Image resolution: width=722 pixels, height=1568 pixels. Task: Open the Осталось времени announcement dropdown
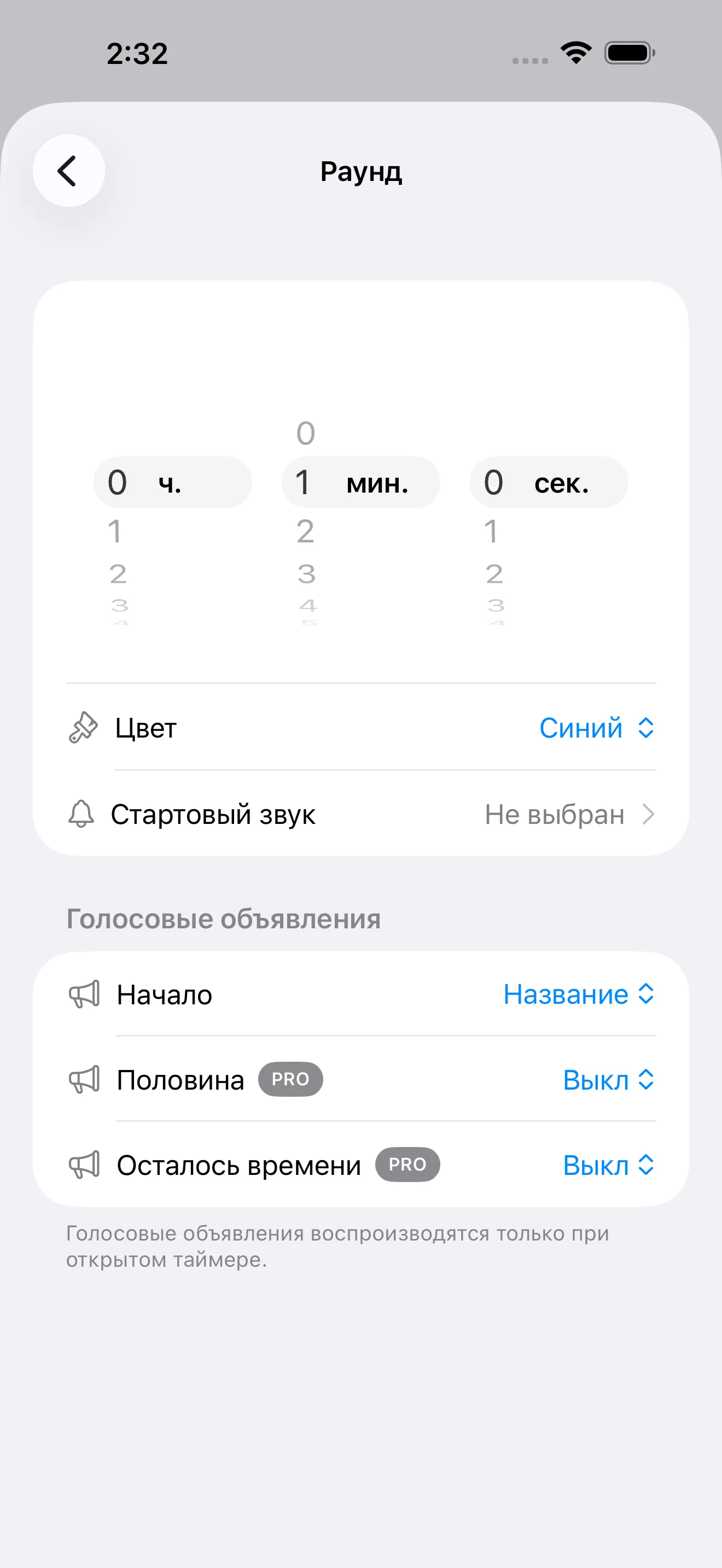pyautogui.click(x=608, y=1166)
